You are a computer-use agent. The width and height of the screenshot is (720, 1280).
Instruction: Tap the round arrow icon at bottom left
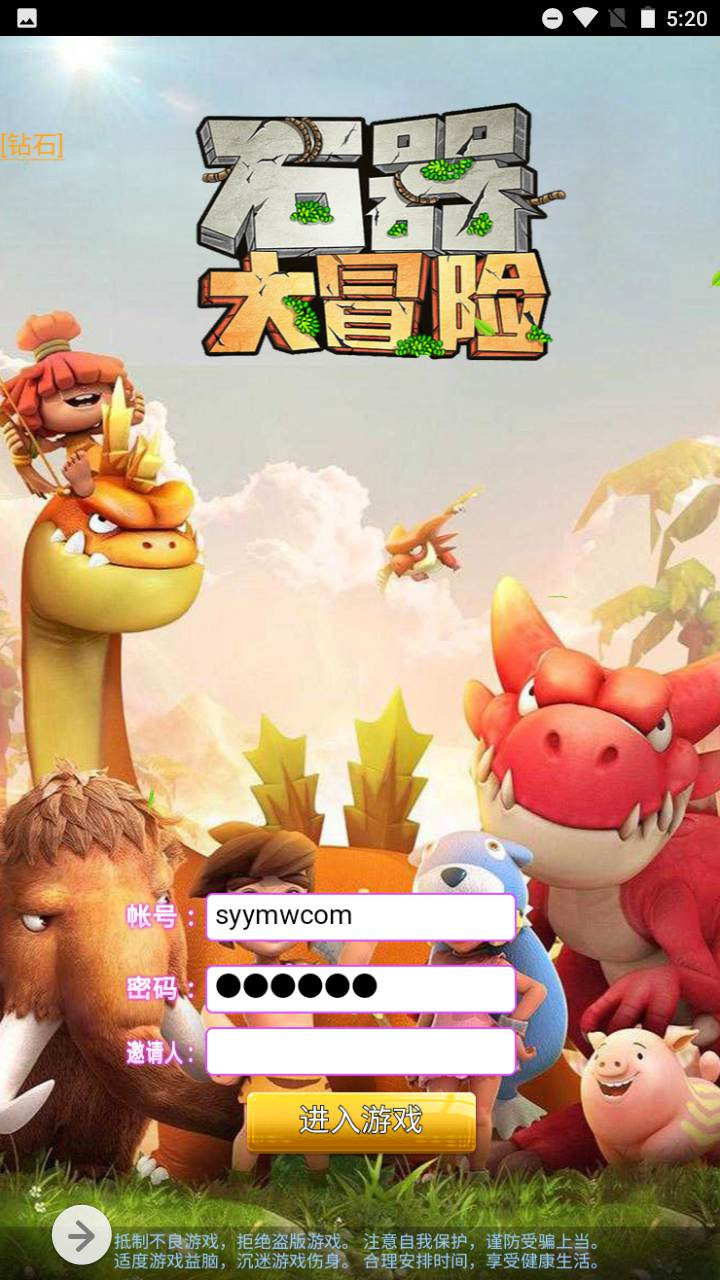pos(82,1236)
